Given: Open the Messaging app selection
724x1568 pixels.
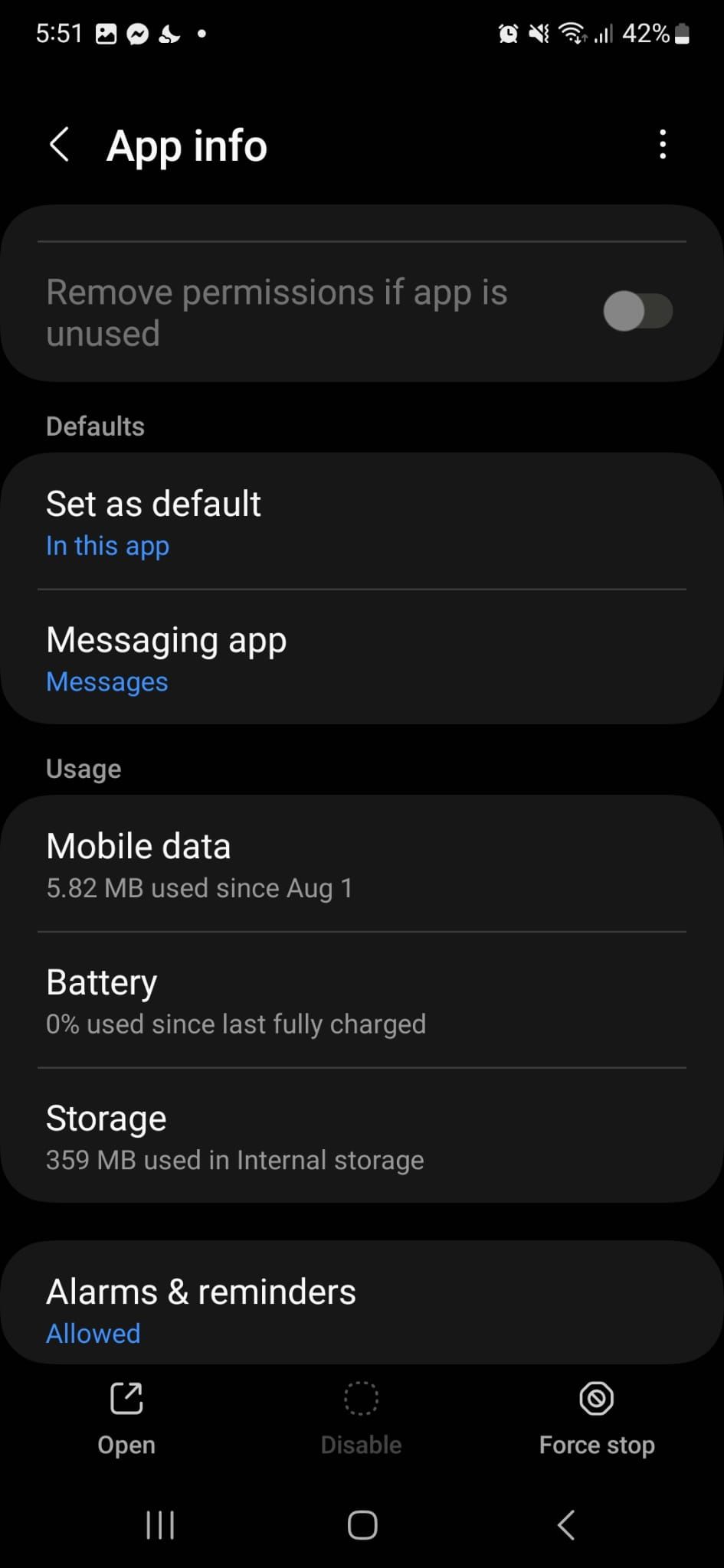Looking at the screenshot, I should (x=362, y=657).
